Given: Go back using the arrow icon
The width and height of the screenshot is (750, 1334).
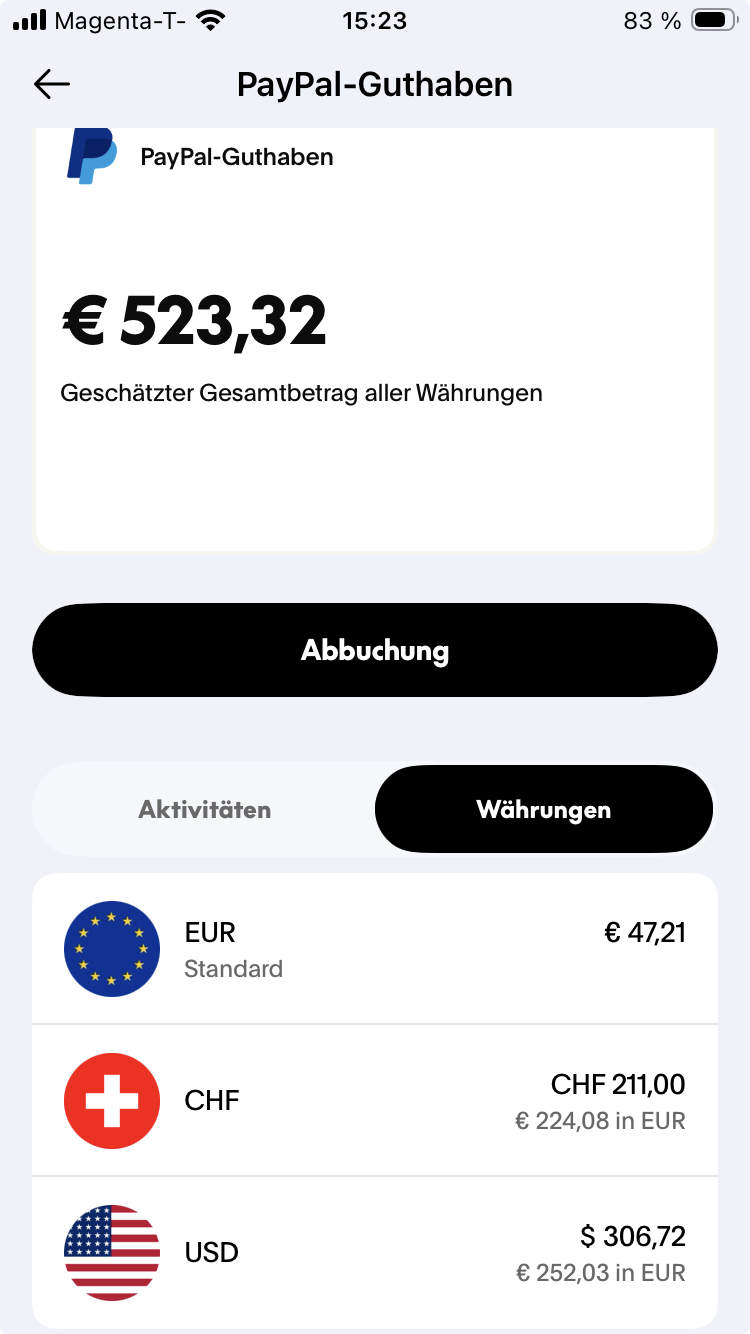Looking at the screenshot, I should (52, 85).
